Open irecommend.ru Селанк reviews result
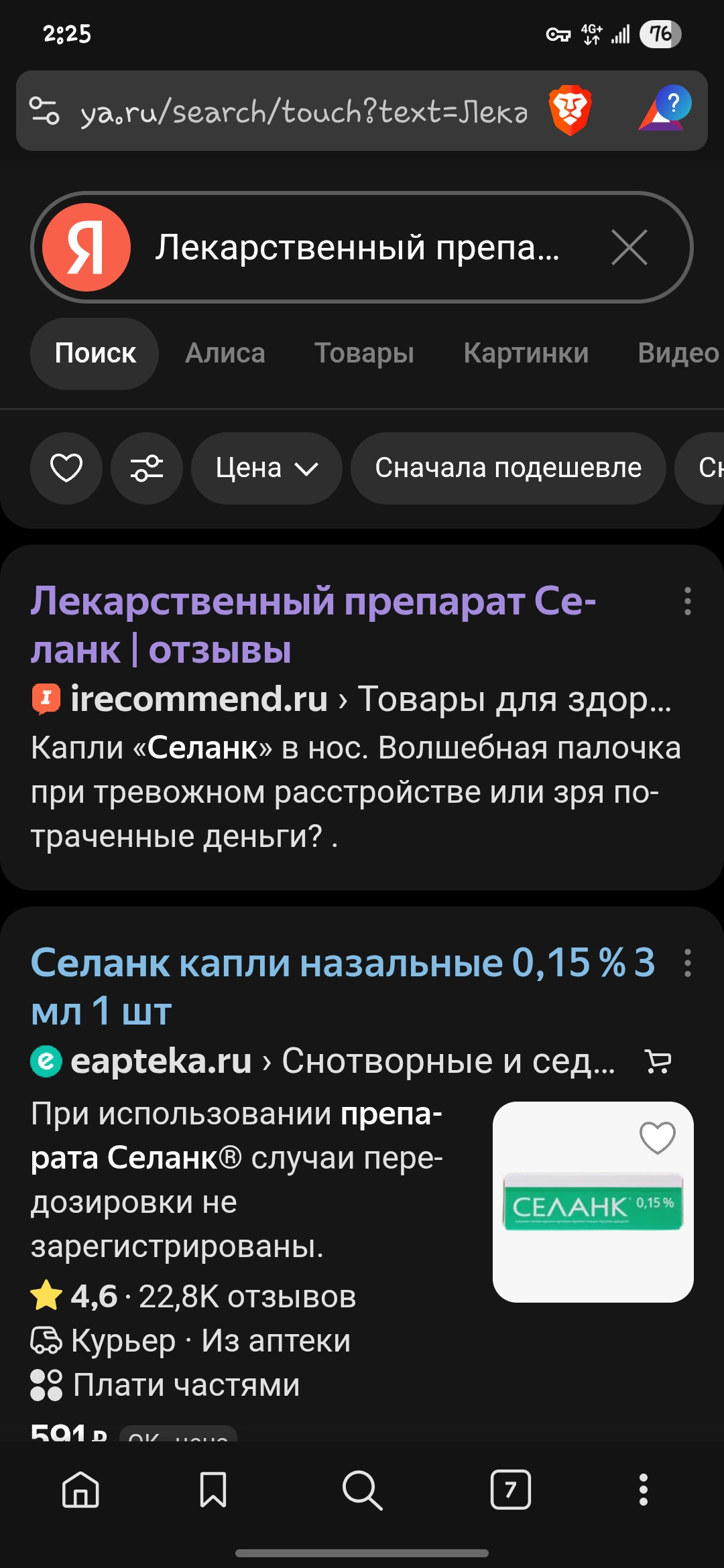The width and height of the screenshot is (724, 1568). 313,625
